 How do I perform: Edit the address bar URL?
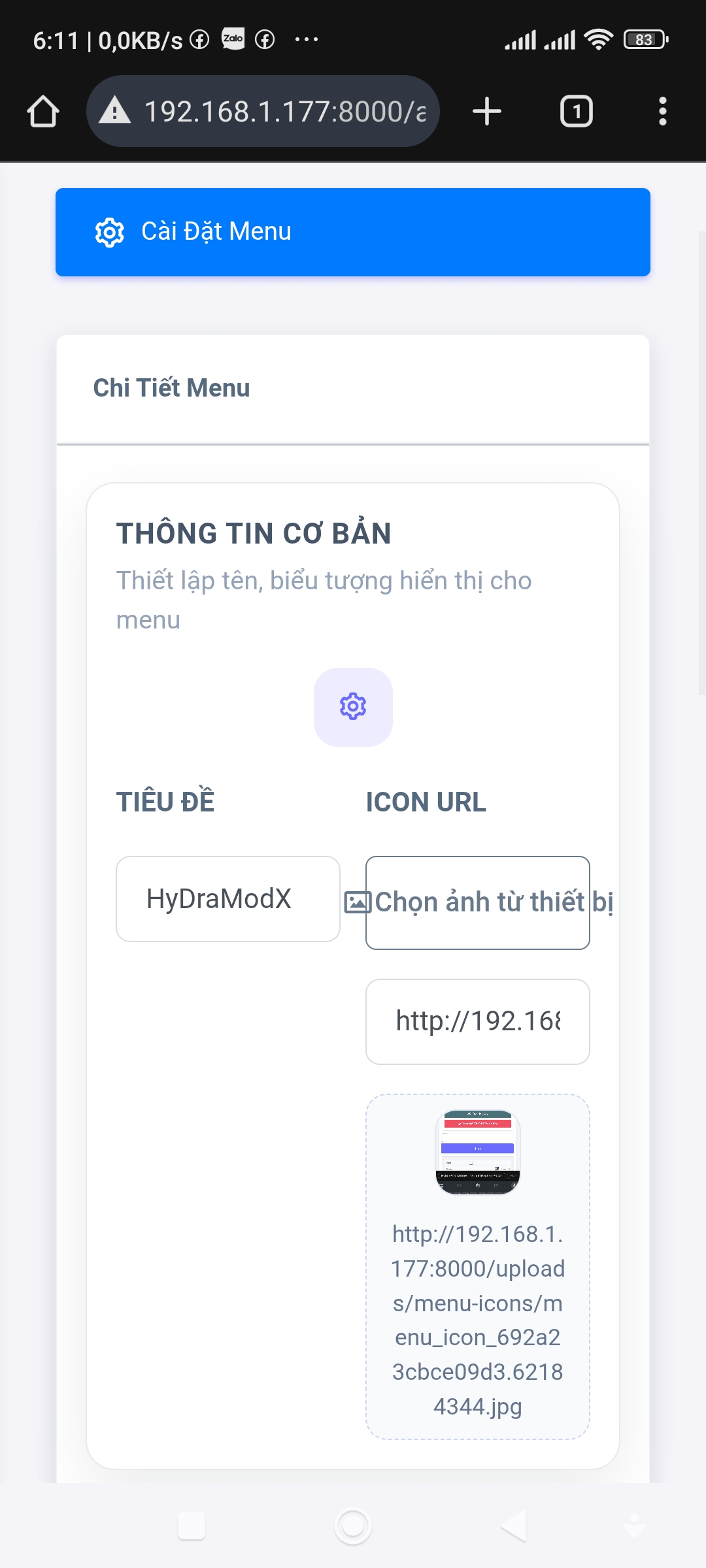tap(284, 111)
